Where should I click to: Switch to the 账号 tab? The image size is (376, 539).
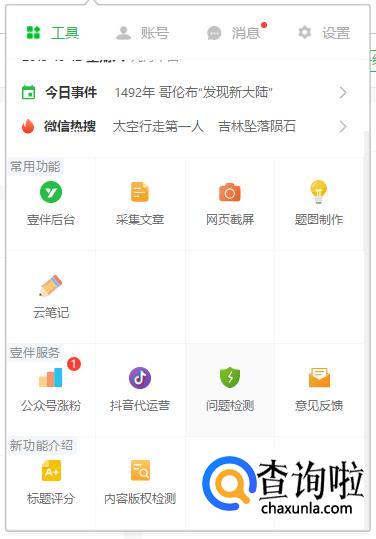click(142, 33)
